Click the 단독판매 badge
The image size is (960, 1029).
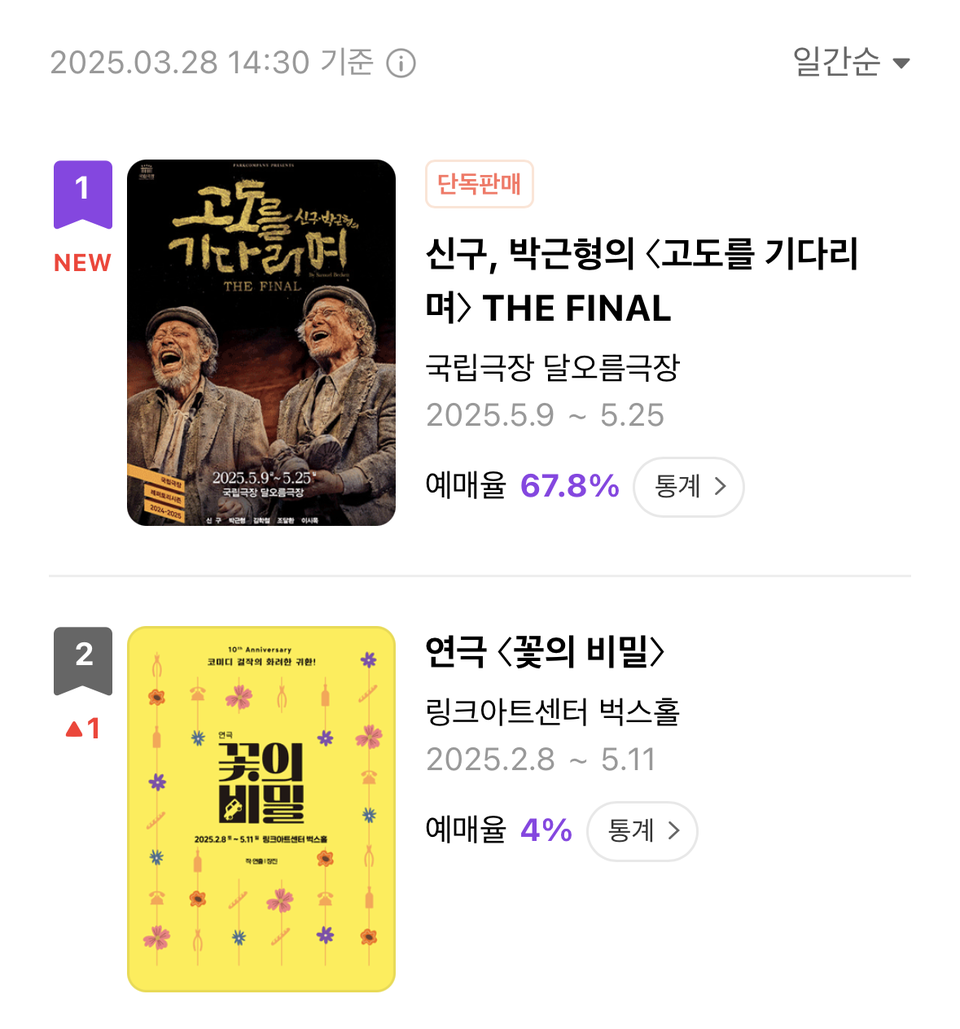tap(479, 184)
